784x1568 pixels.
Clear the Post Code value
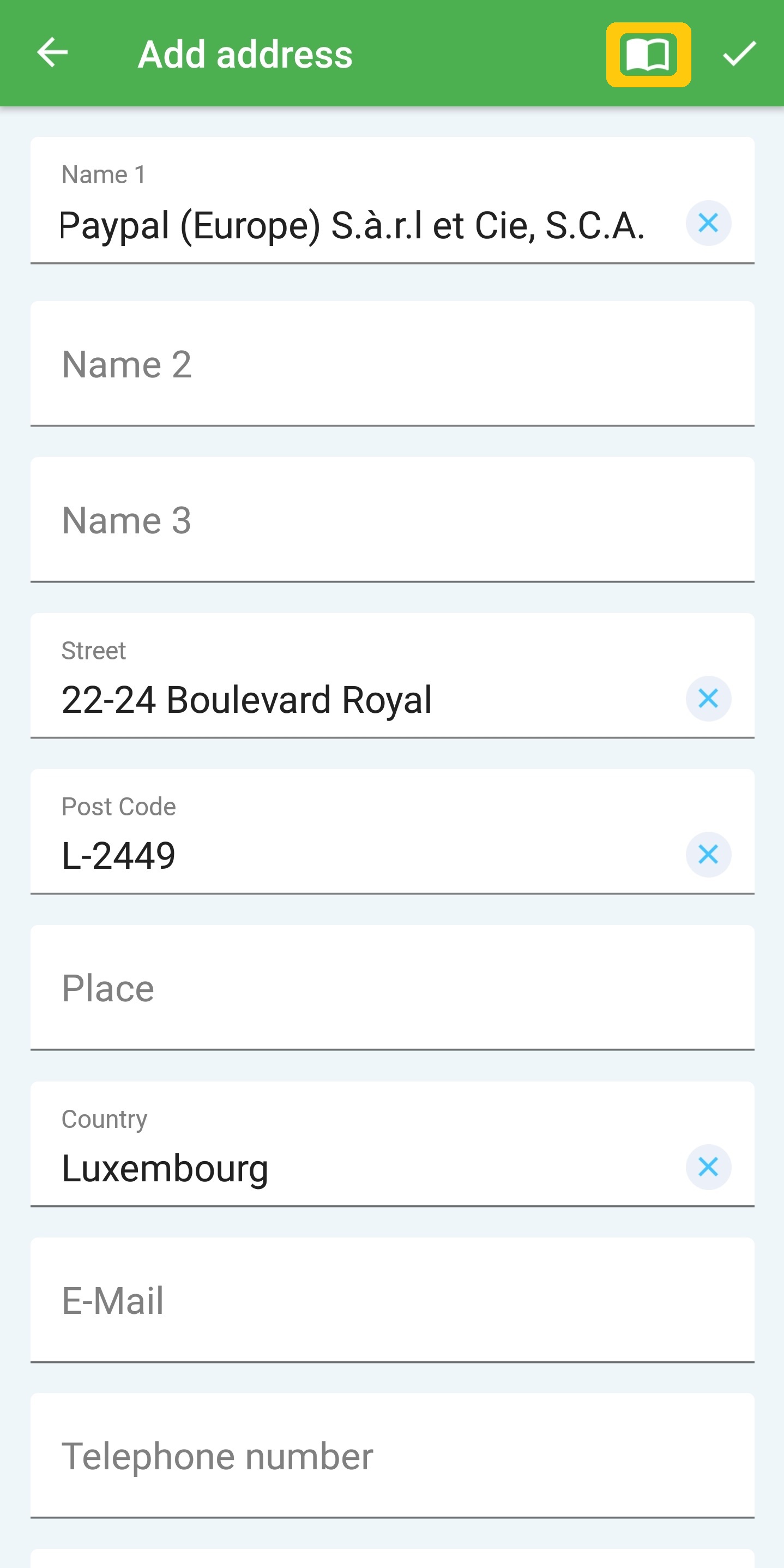click(708, 855)
